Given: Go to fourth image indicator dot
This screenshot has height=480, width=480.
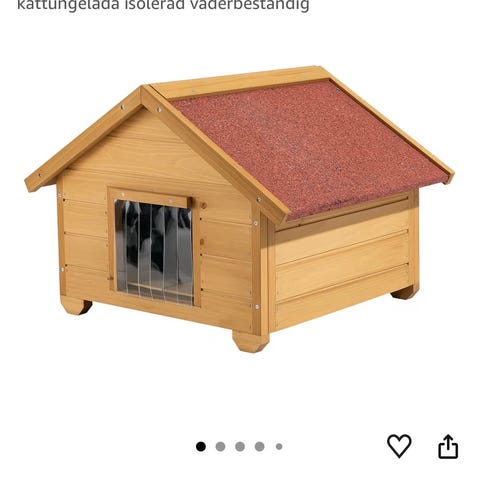Looking at the screenshot, I should pyautogui.click(x=260, y=447).
